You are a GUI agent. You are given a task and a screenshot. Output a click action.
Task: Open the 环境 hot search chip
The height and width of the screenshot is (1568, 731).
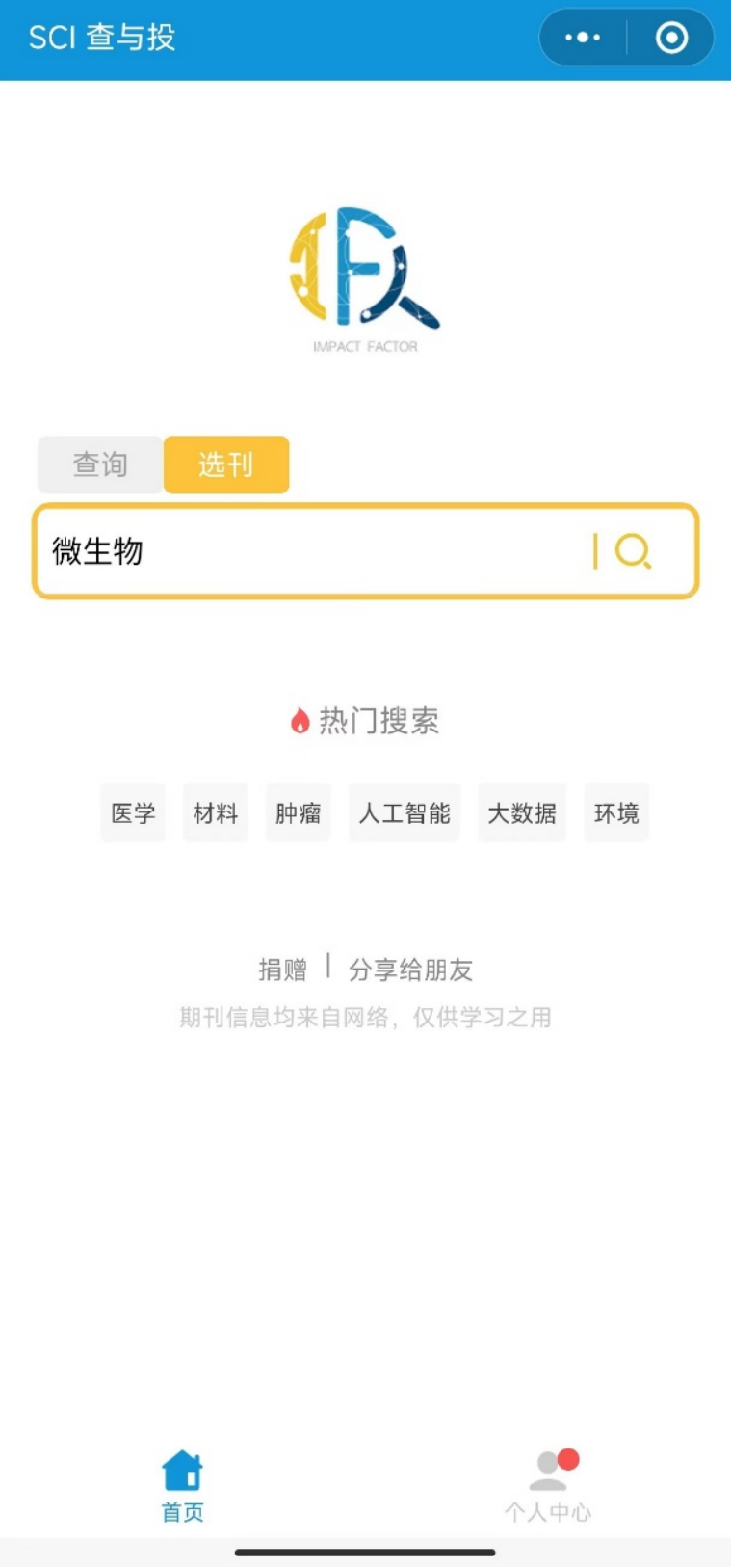(616, 813)
